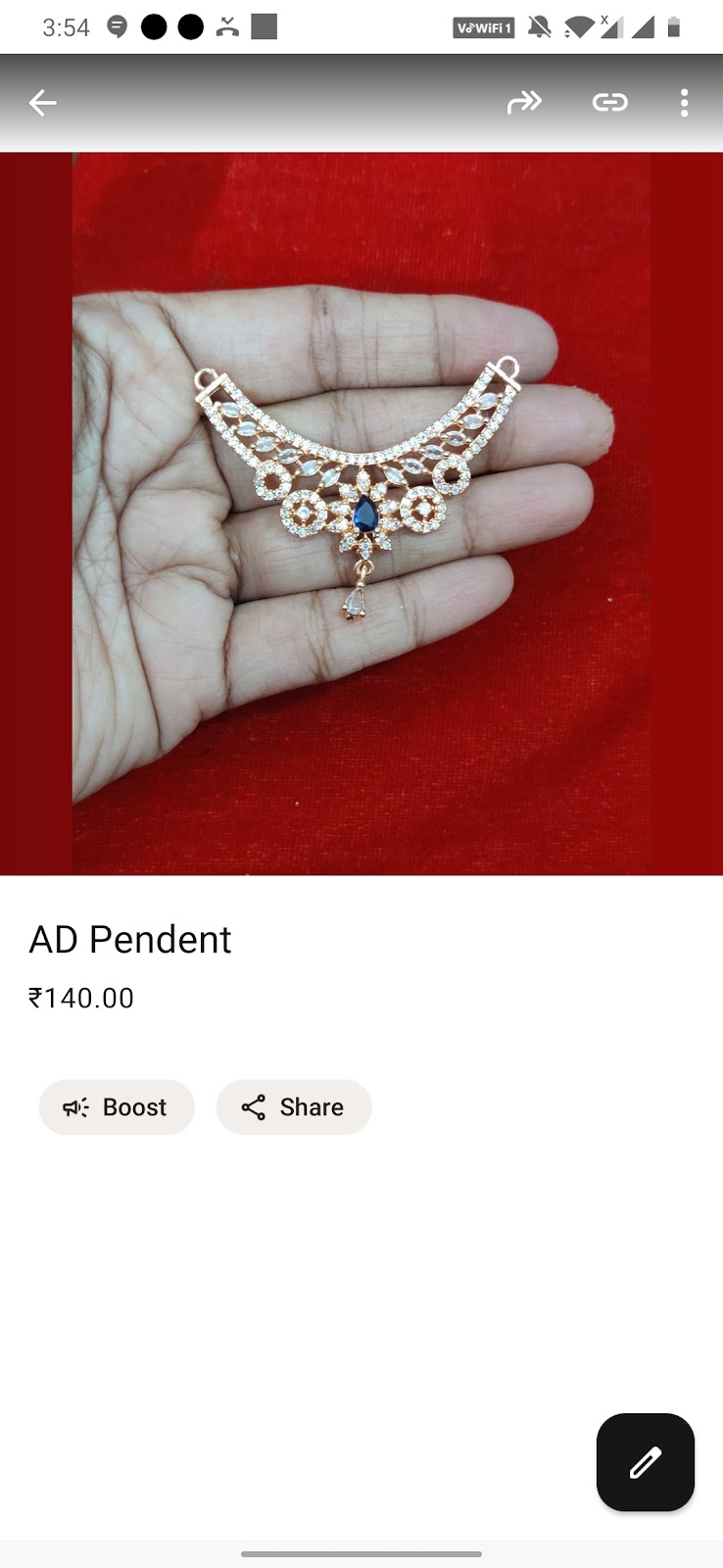Tap the ₹140.00 price text
The height and width of the screenshot is (1568, 723).
[82, 998]
